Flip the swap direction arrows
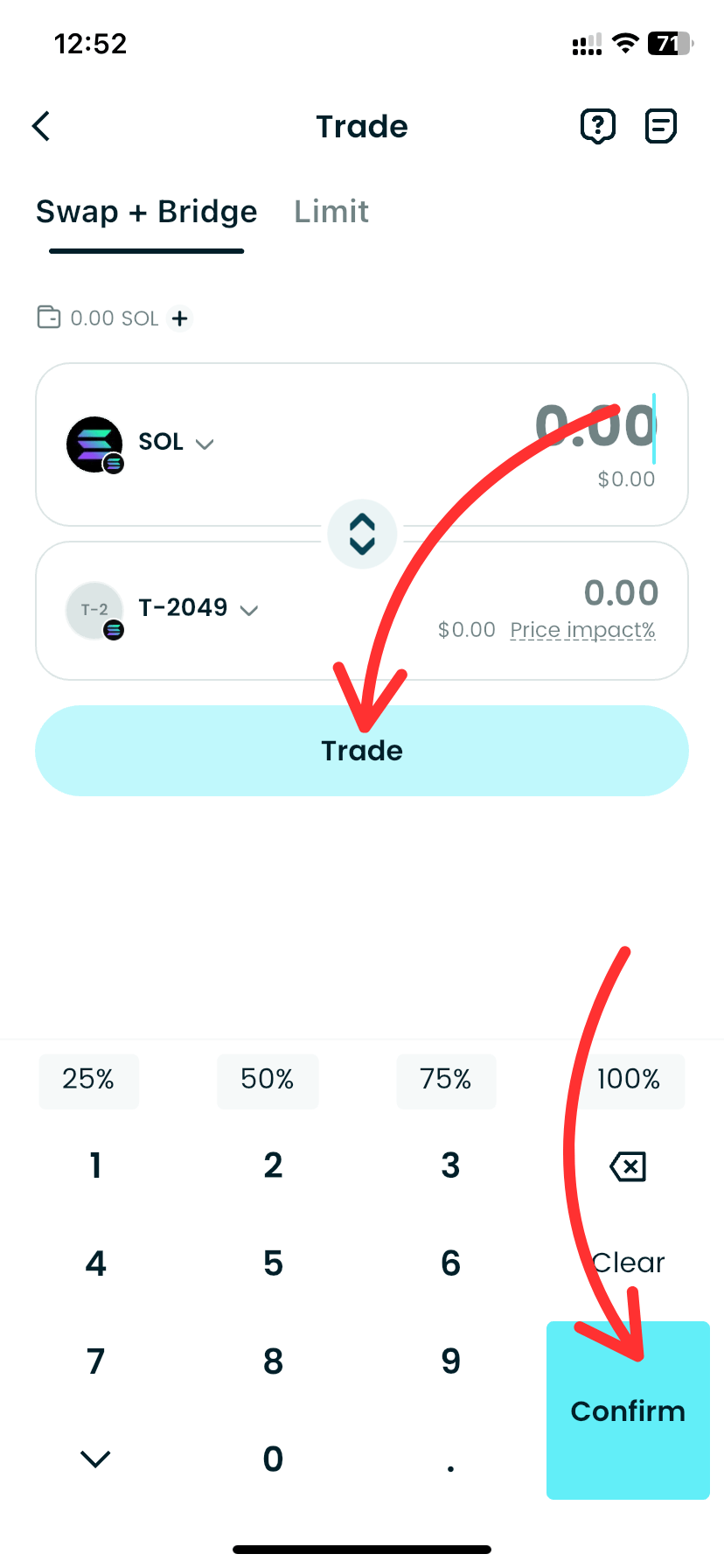The image size is (724, 1568). [362, 534]
